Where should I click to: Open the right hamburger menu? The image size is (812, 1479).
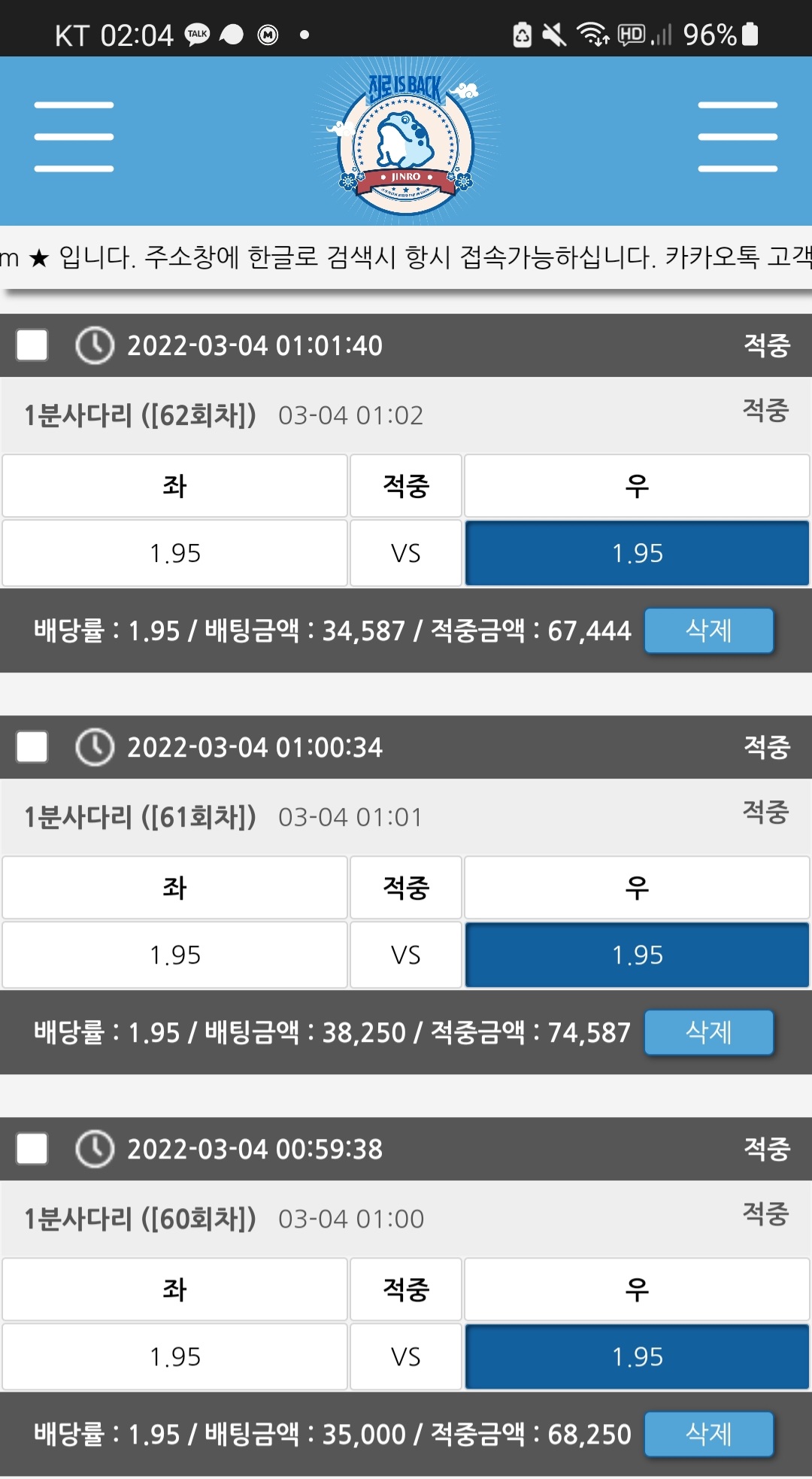click(x=738, y=137)
